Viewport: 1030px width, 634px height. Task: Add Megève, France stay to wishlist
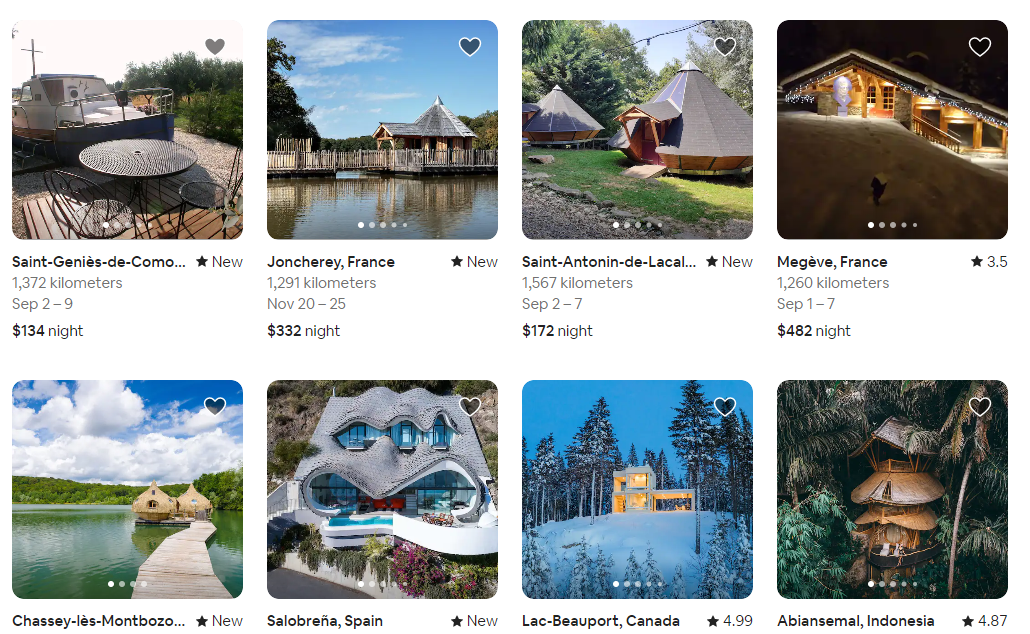(979, 47)
